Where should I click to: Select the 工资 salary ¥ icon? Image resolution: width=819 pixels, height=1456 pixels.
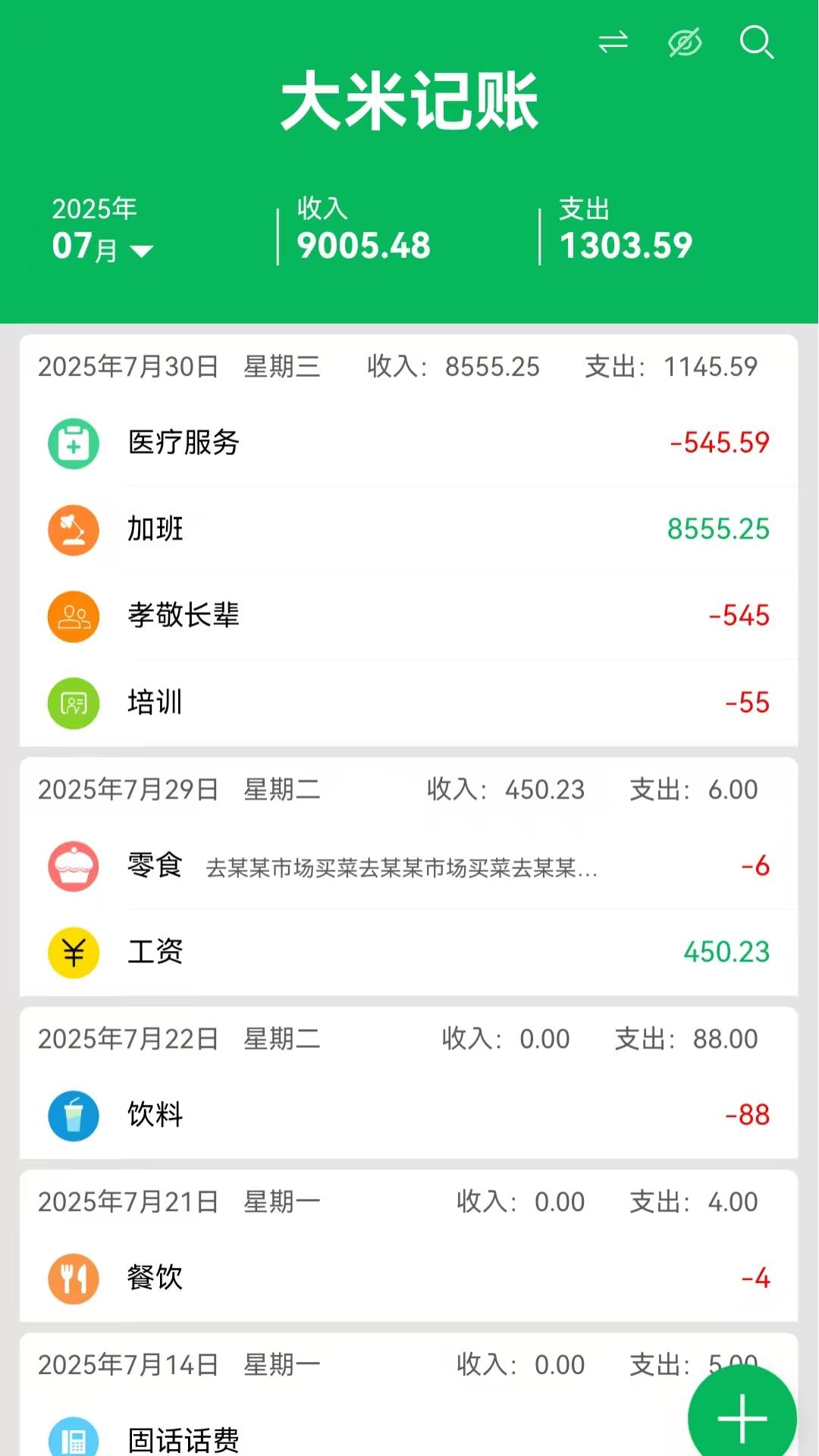73,952
